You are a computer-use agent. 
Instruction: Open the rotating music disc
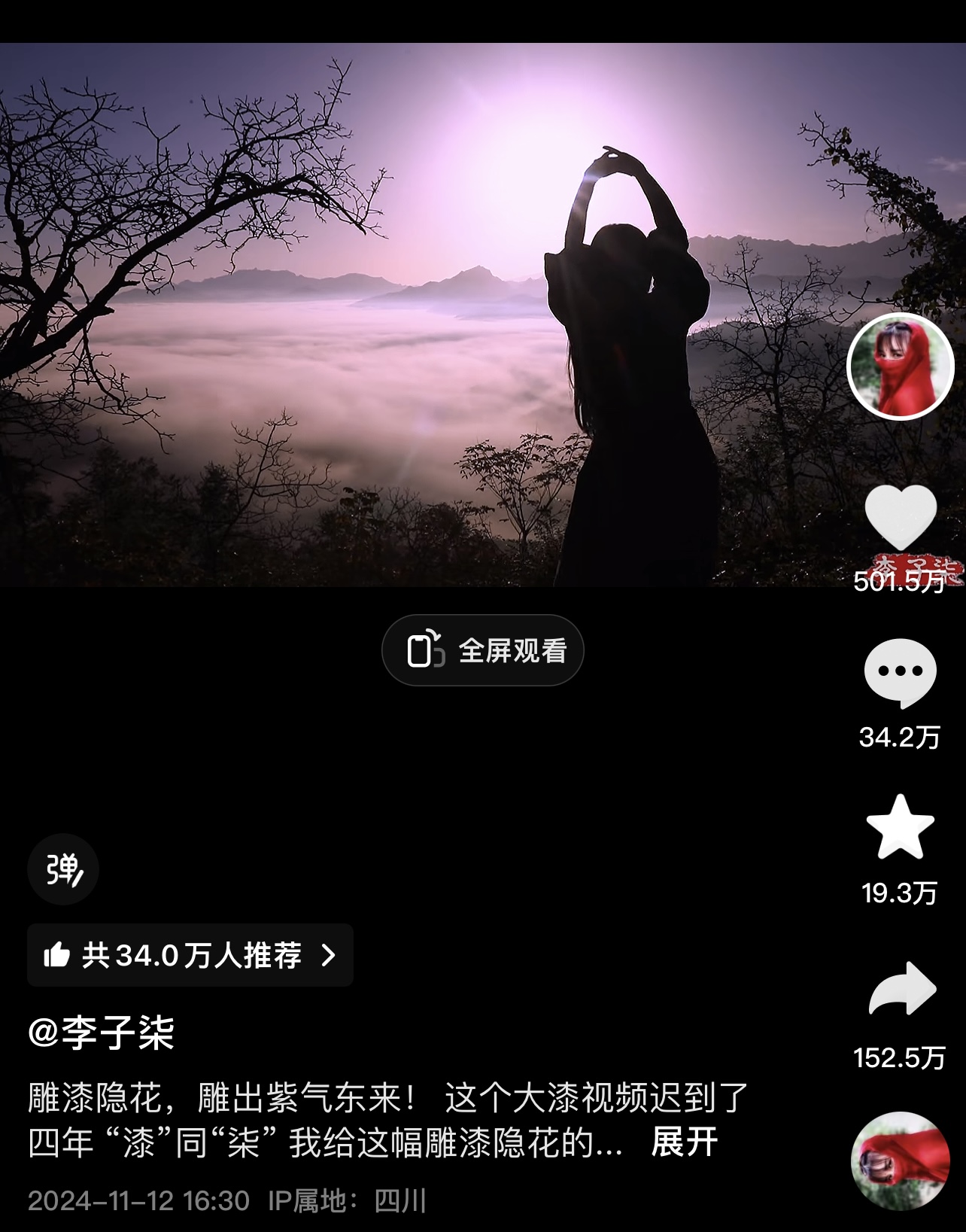click(900, 1161)
